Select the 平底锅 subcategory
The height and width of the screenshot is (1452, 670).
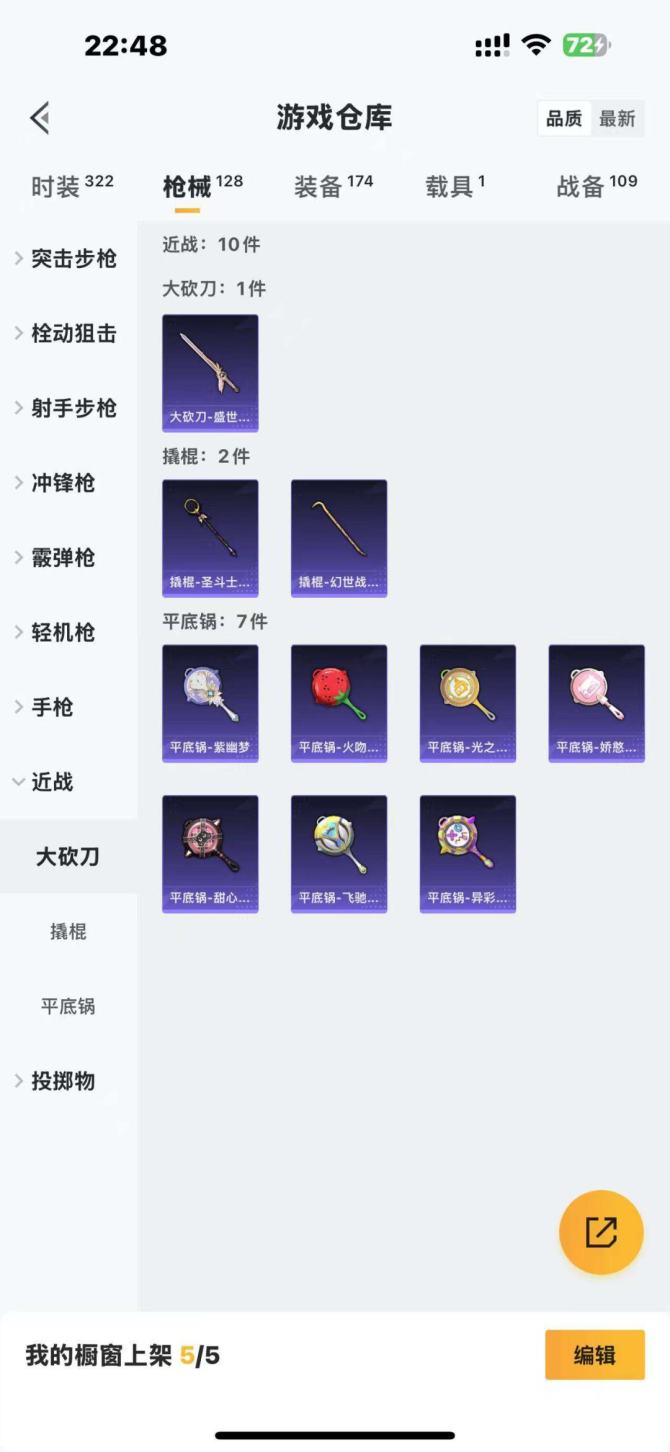click(x=68, y=1006)
